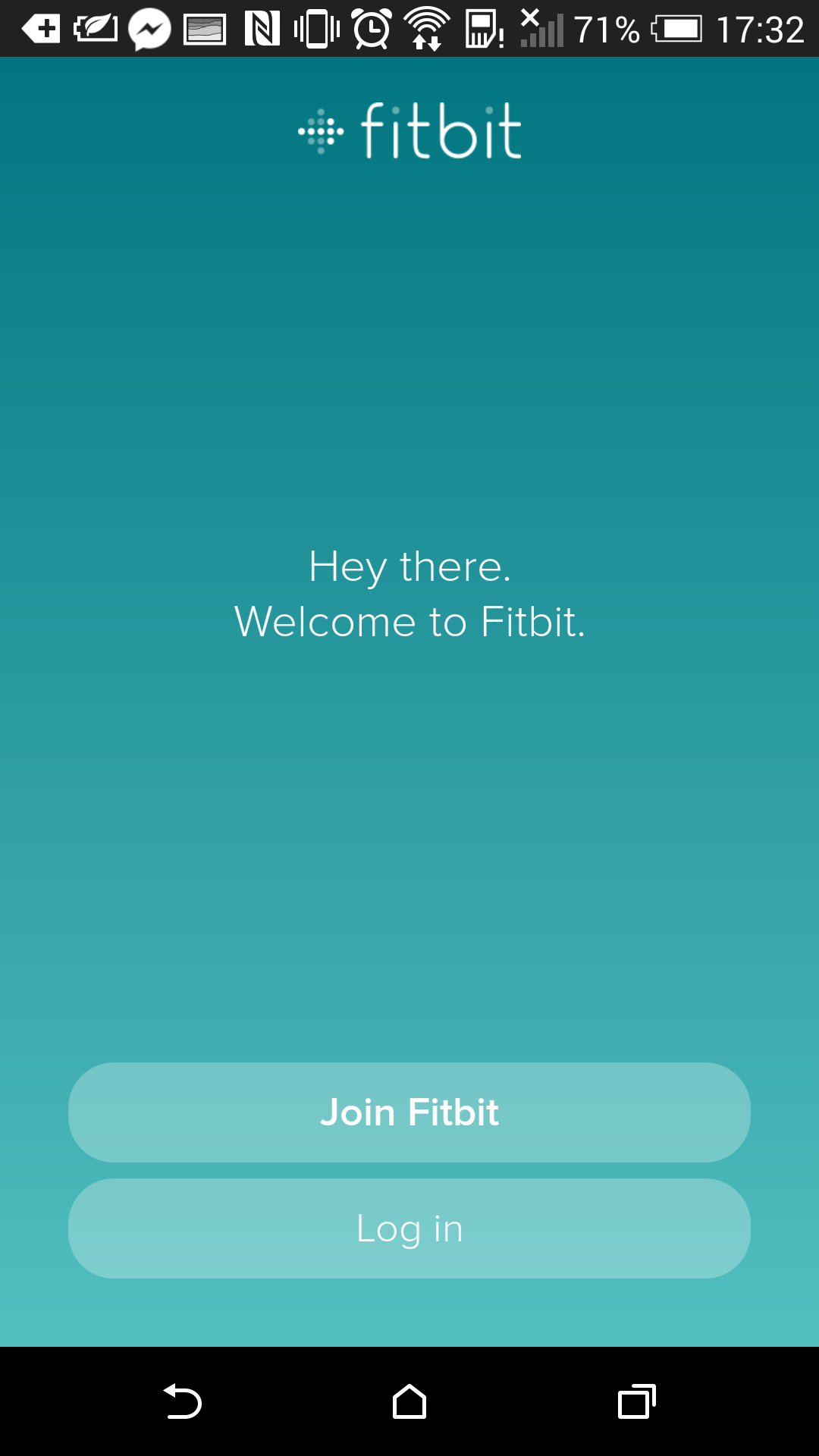Screen dimensions: 819x1456
Task: Tap the Join Fitbit button
Action: tap(409, 1112)
